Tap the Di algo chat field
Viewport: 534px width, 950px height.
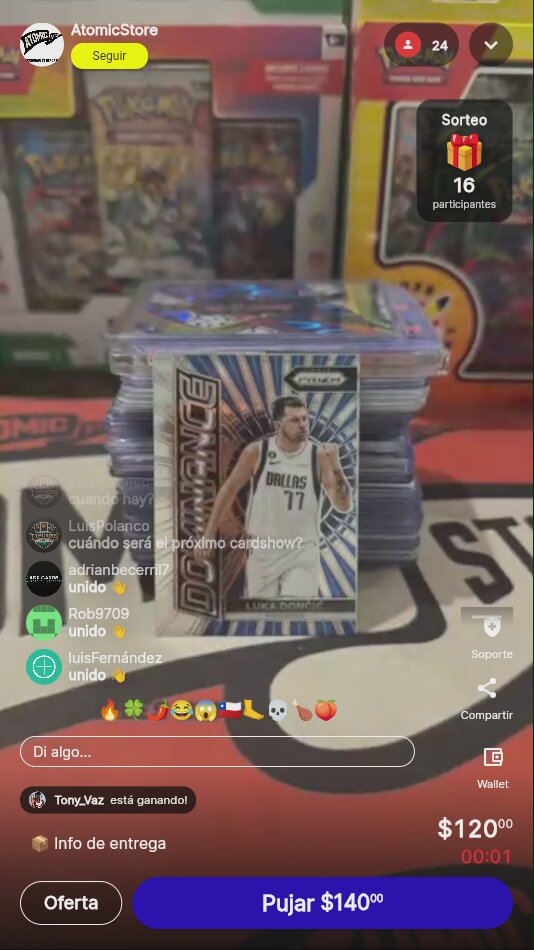(x=217, y=752)
